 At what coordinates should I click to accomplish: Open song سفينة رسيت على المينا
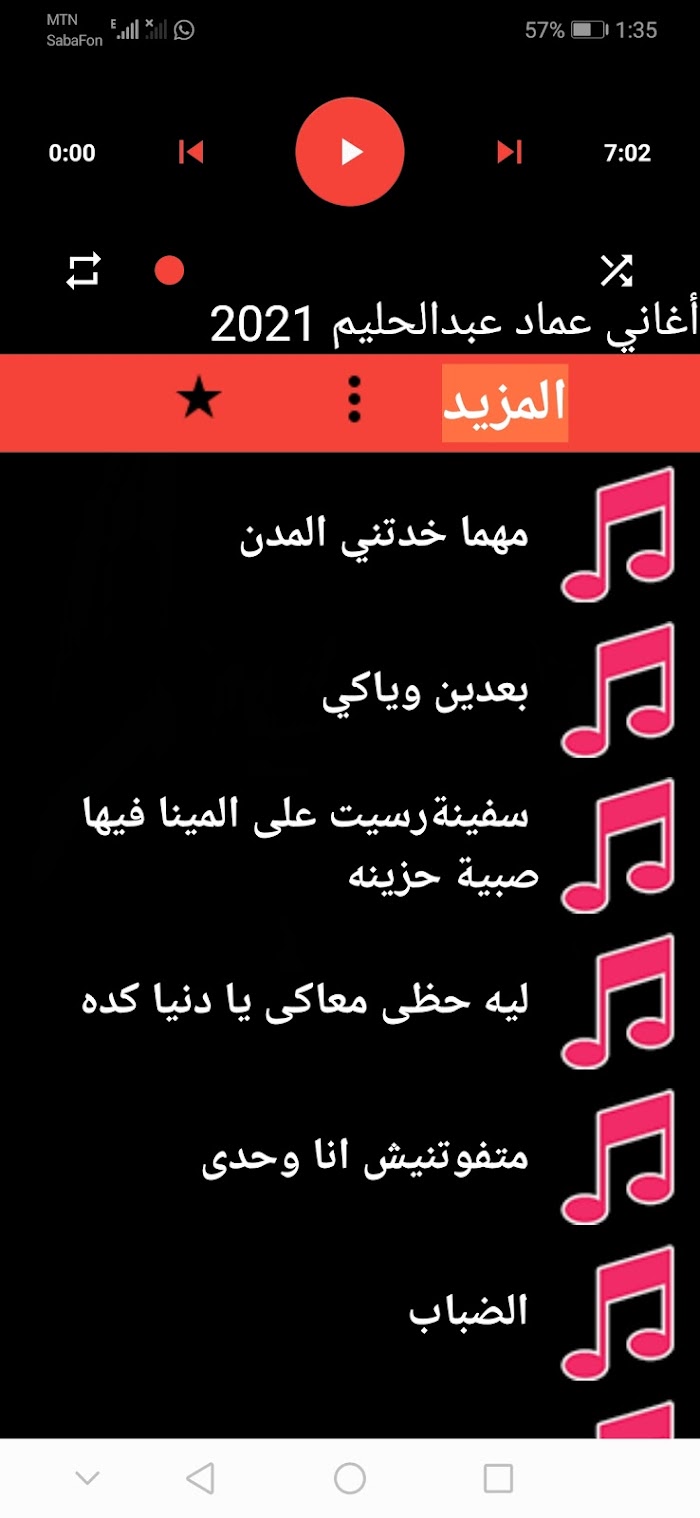click(310, 845)
